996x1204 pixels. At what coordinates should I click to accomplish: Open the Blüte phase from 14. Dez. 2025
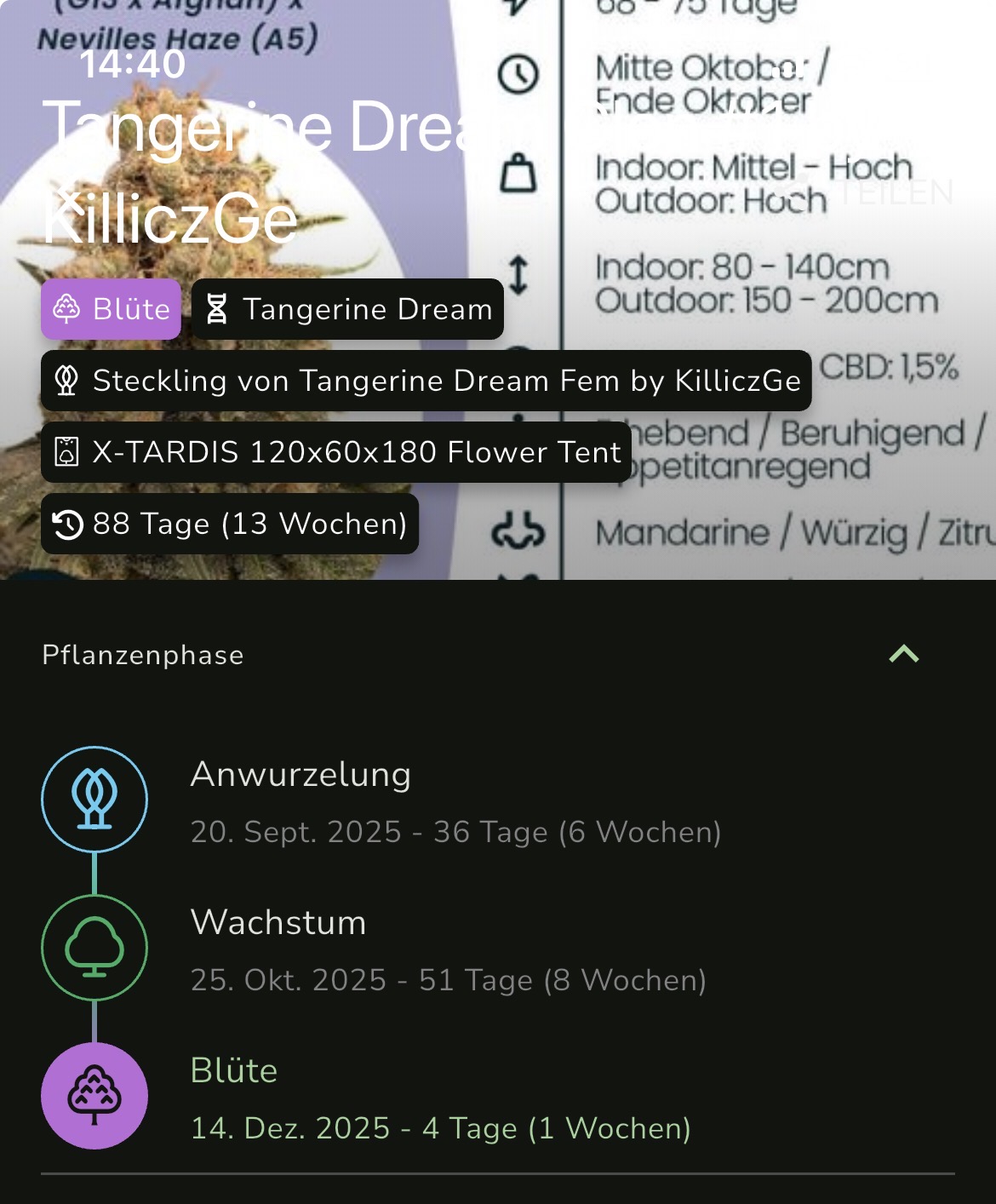(440, 1098)
